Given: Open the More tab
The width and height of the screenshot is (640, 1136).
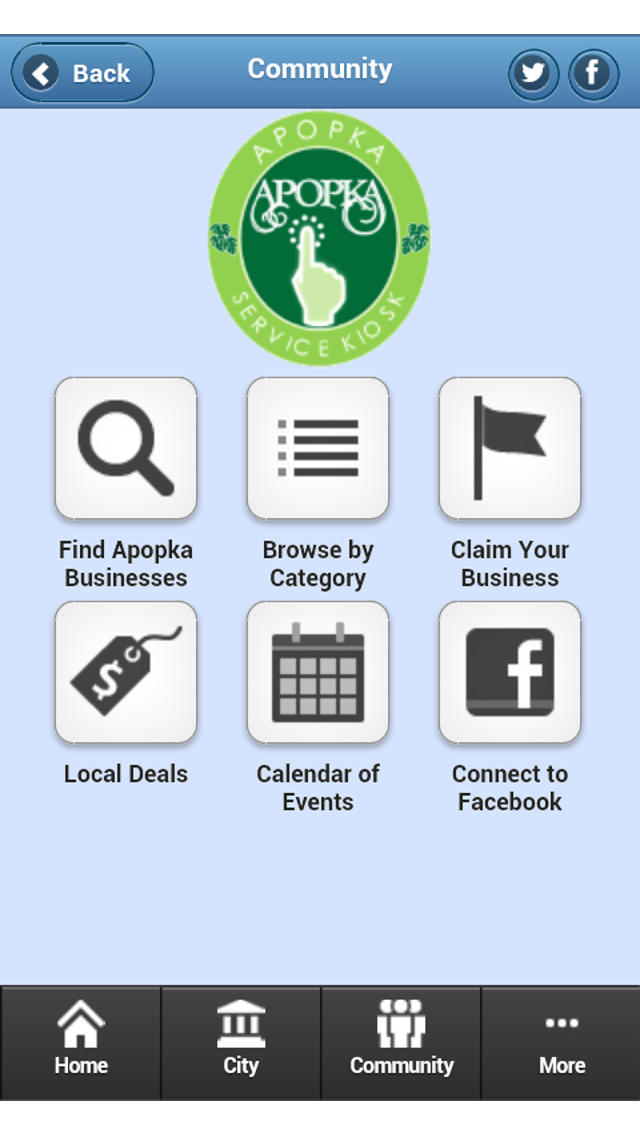Looking at the screenshot, I should tap(561, 1043).
